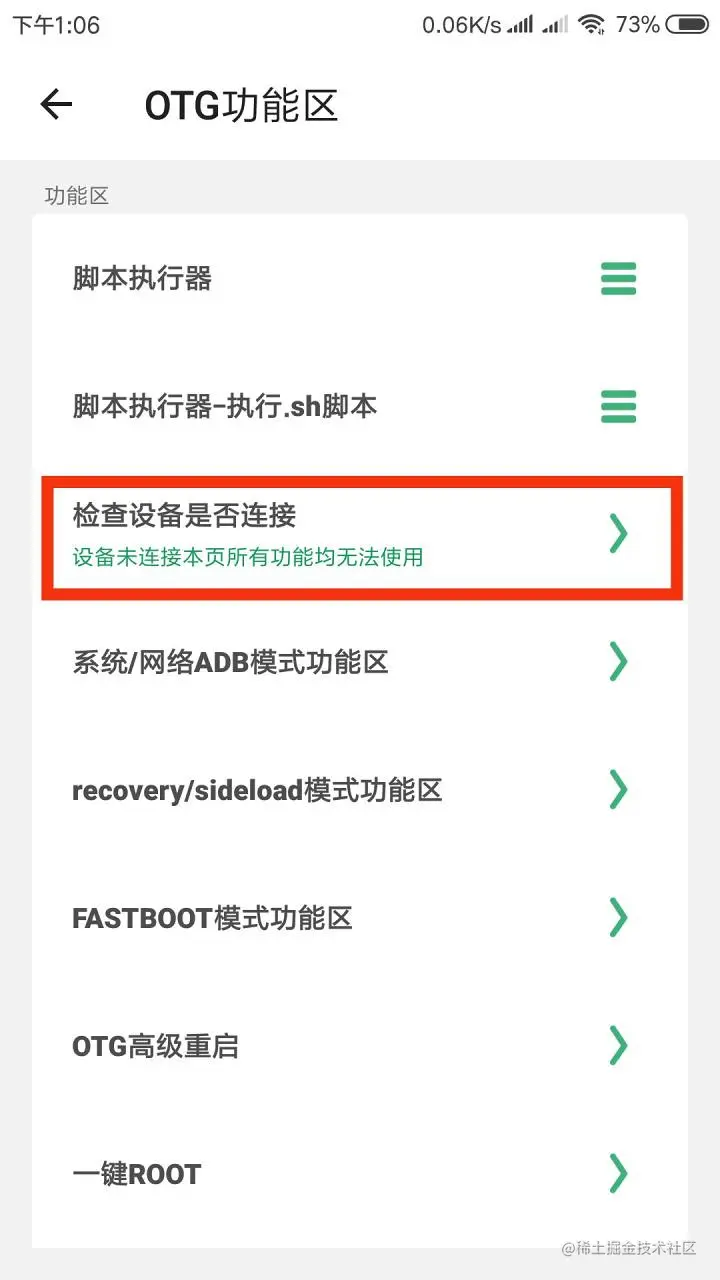Open 检查设备是否连接
Viewport: 720px width, 1280px height.
pos(360,535)
